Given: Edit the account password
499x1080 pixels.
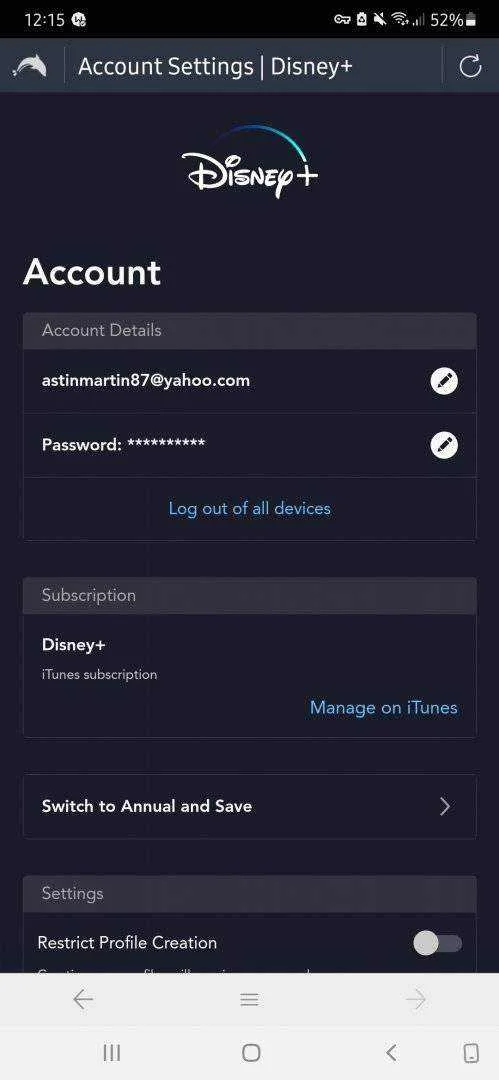Looking at the screenshot, I should (x=444, y=445).
